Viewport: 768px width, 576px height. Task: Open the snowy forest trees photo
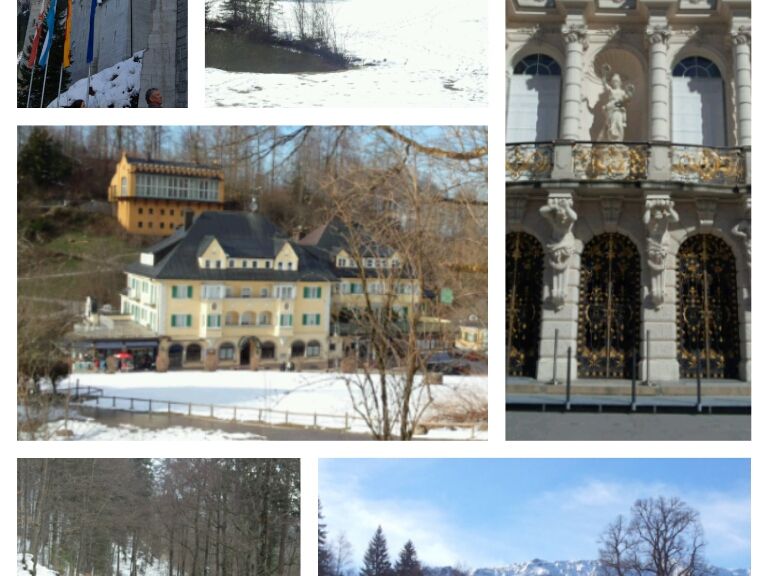click(158, 516)
